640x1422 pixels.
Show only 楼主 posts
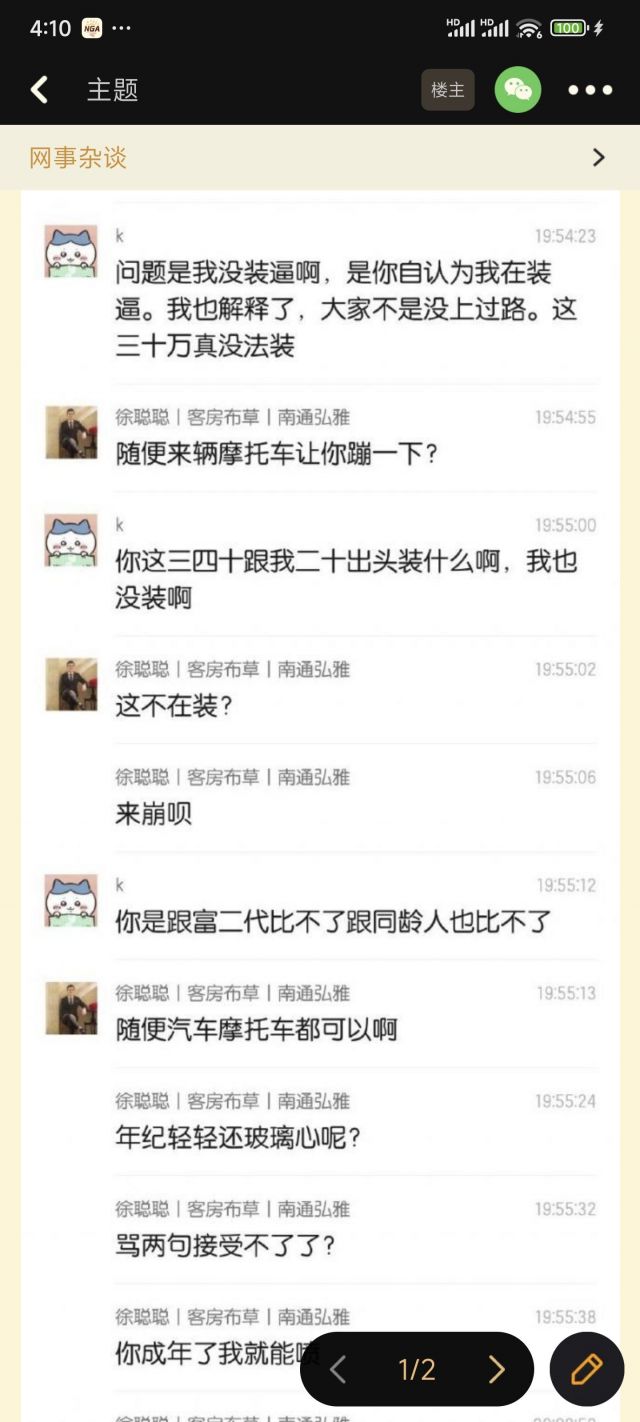point(447,90)
